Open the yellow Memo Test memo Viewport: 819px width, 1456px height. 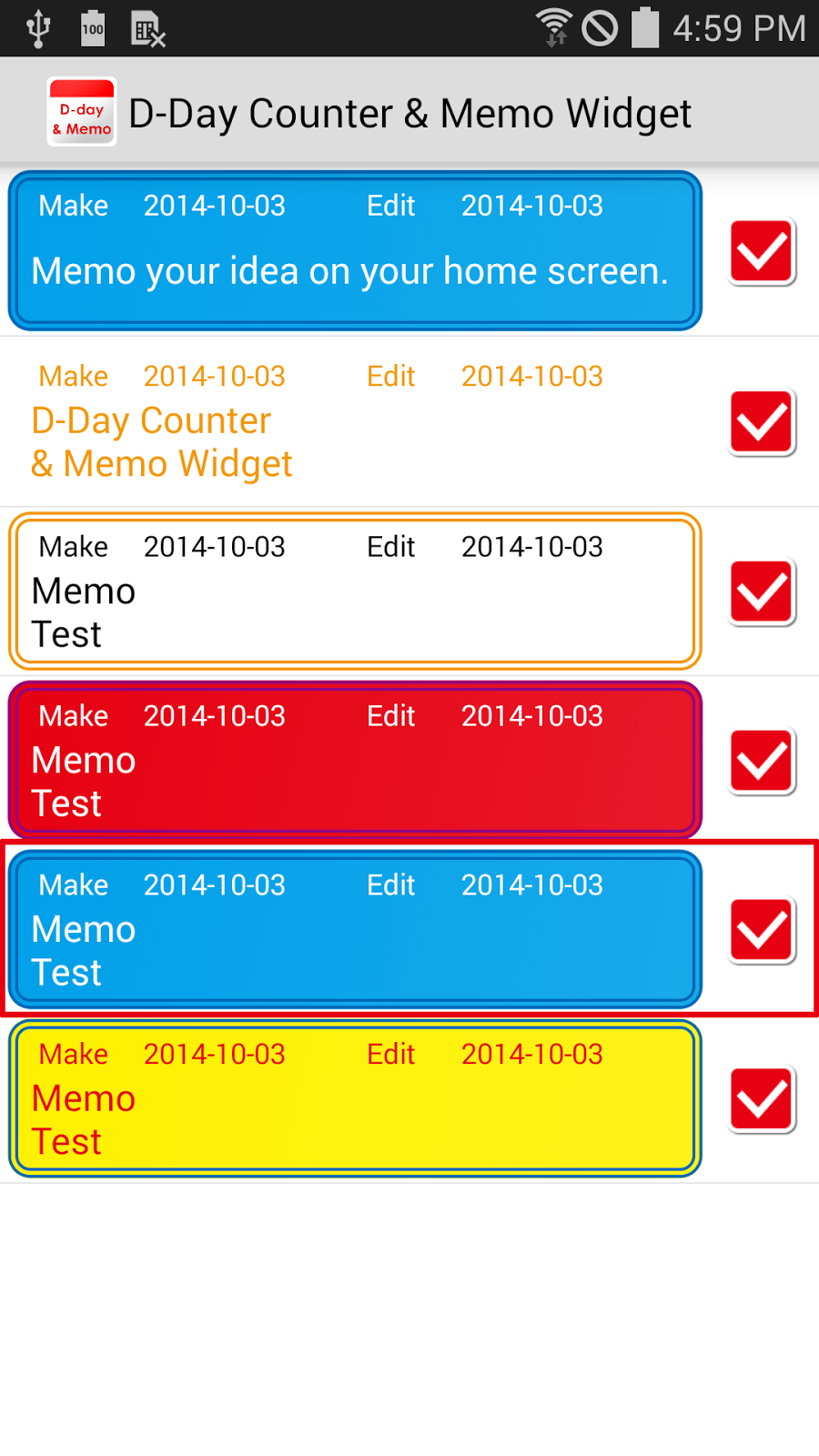[355, 1098]
